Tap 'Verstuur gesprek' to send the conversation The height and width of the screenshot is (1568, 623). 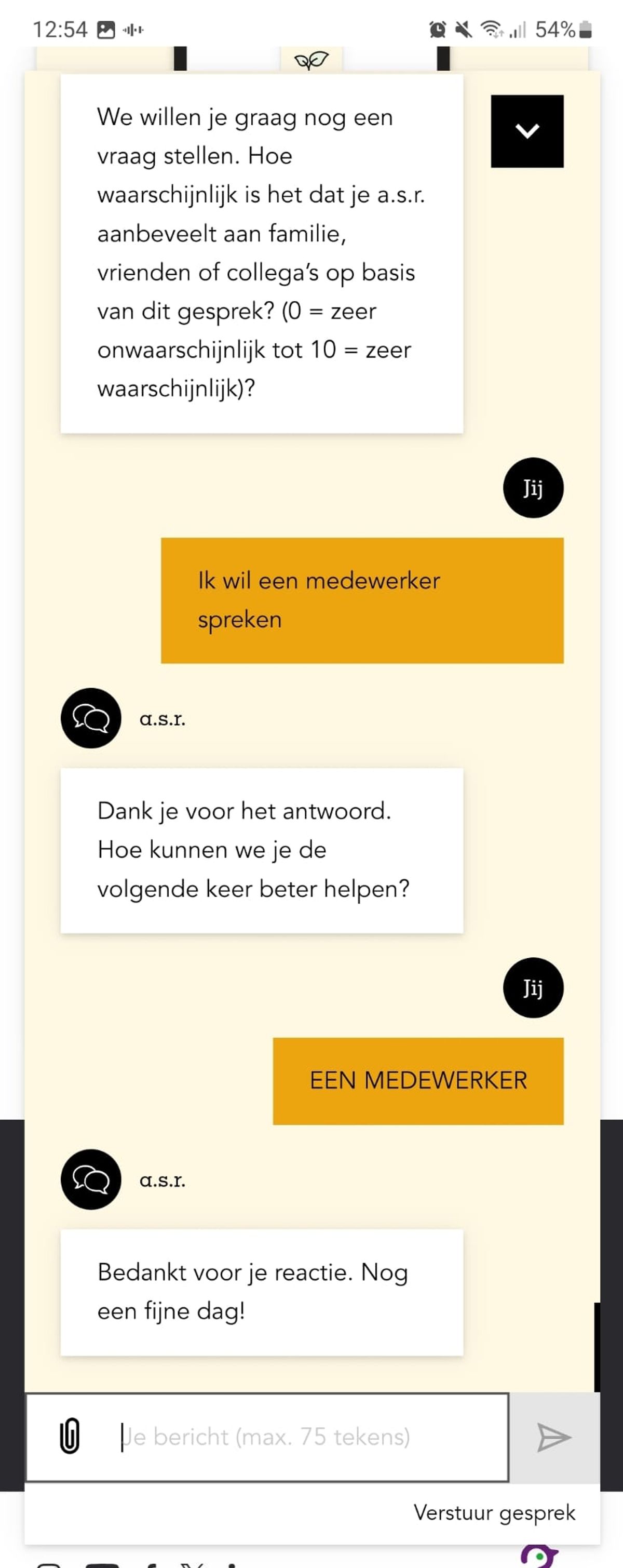pyautogui.click(x=494, y=1512)
